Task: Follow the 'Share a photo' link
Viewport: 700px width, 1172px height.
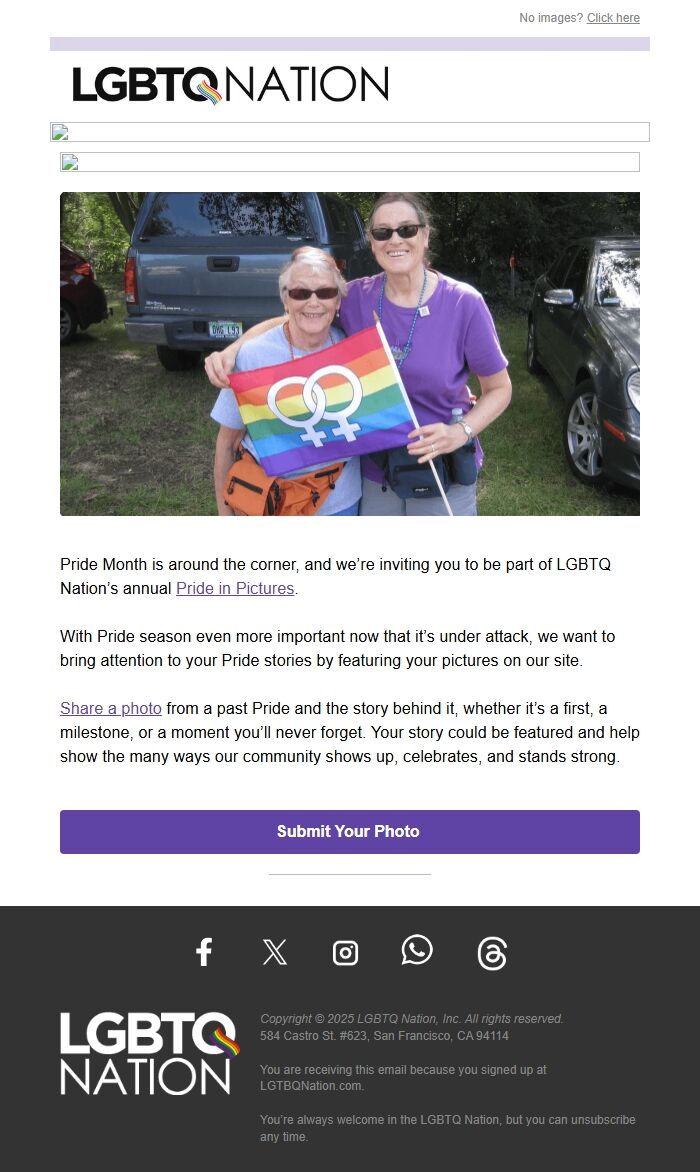Action: (x=110, y=708)
